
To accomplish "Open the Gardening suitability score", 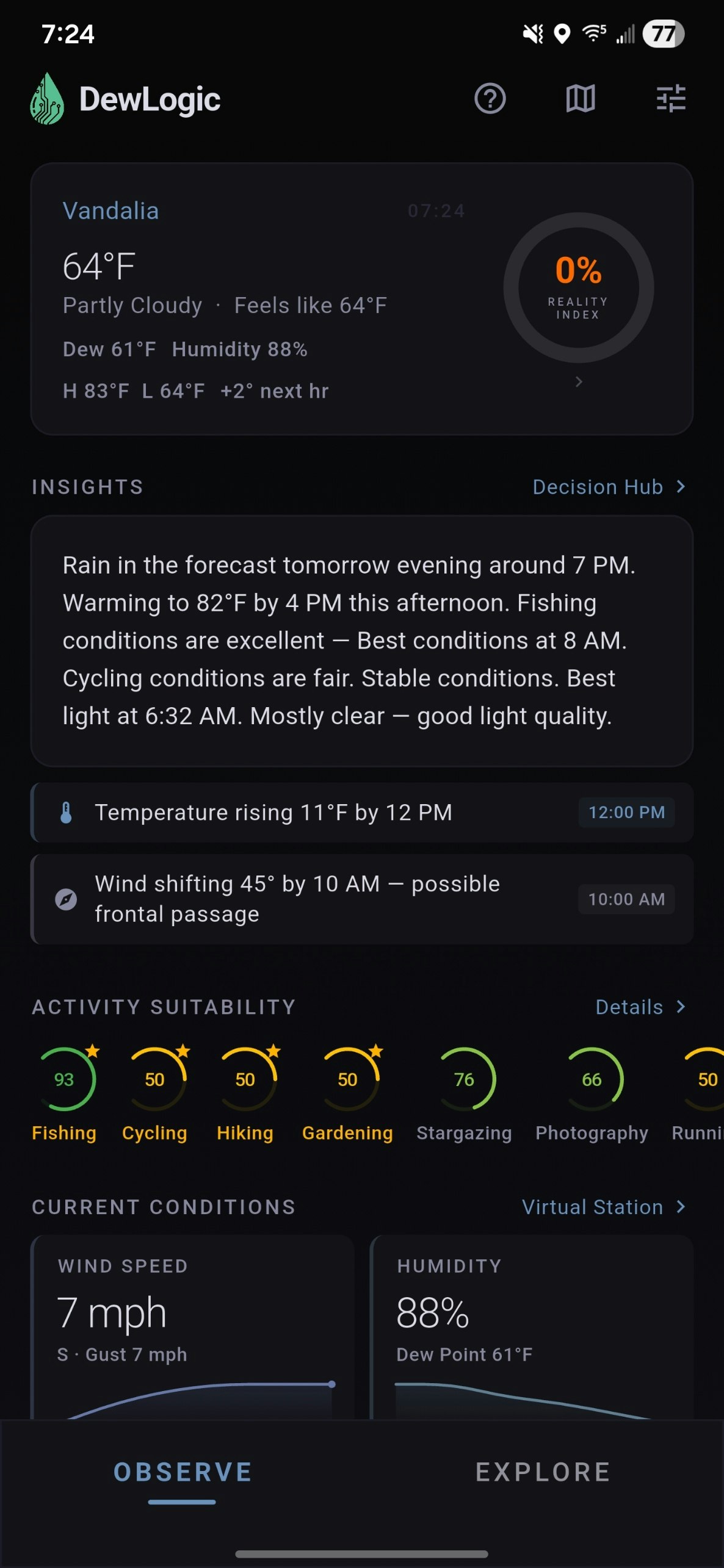I will [x=347, y=1080].
